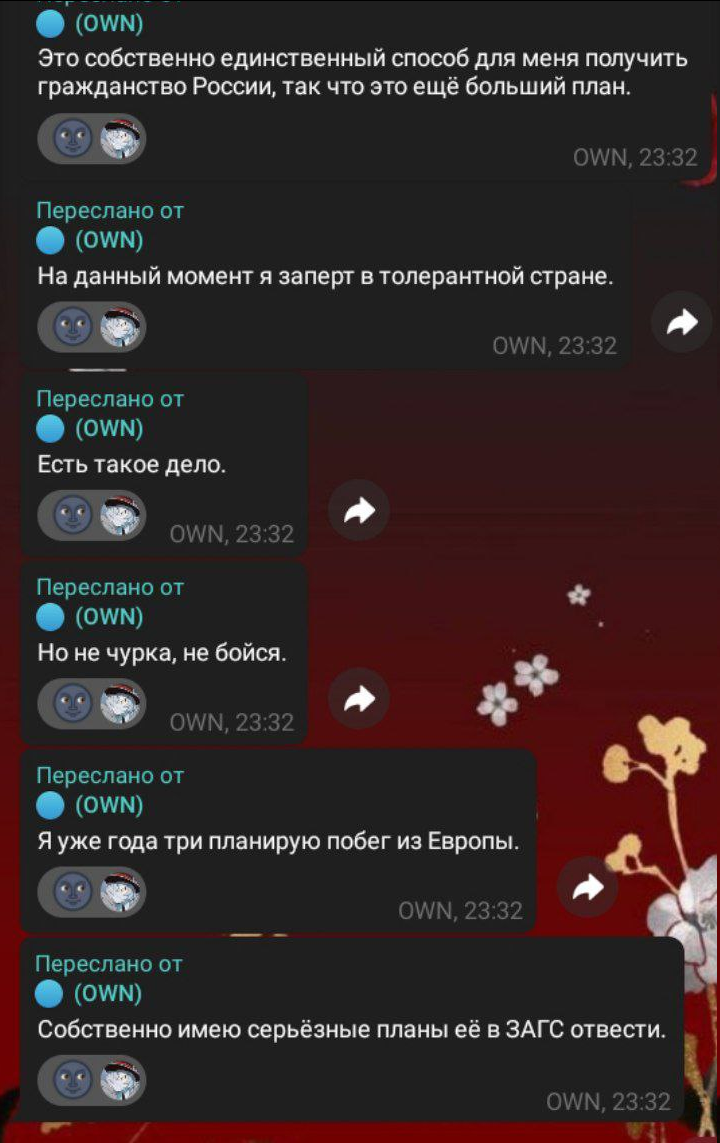
Task: Tap the reaction chip under the толерантной стране message
Action: (x=92, y=327)
